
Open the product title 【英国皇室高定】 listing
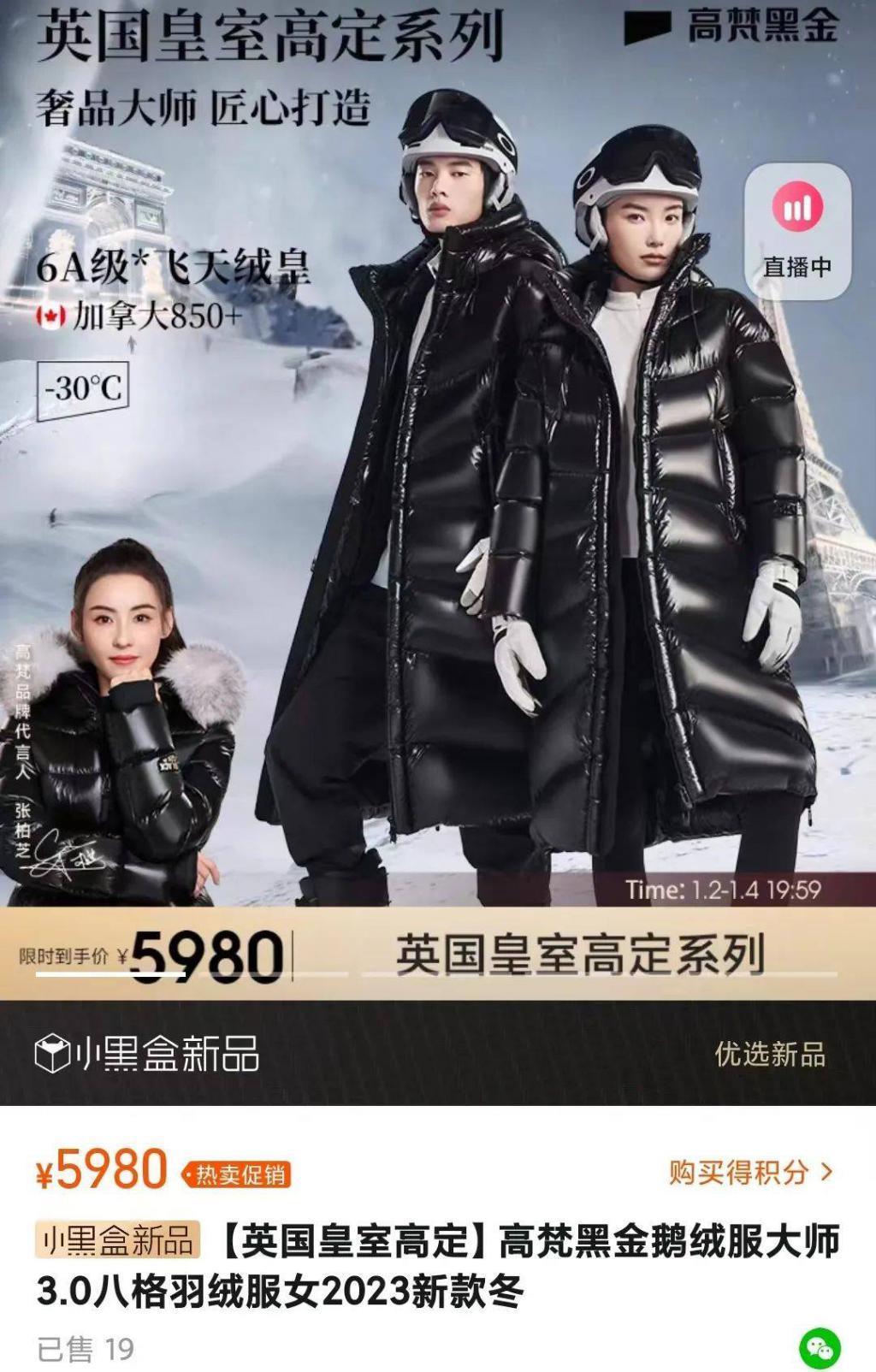428,1239
